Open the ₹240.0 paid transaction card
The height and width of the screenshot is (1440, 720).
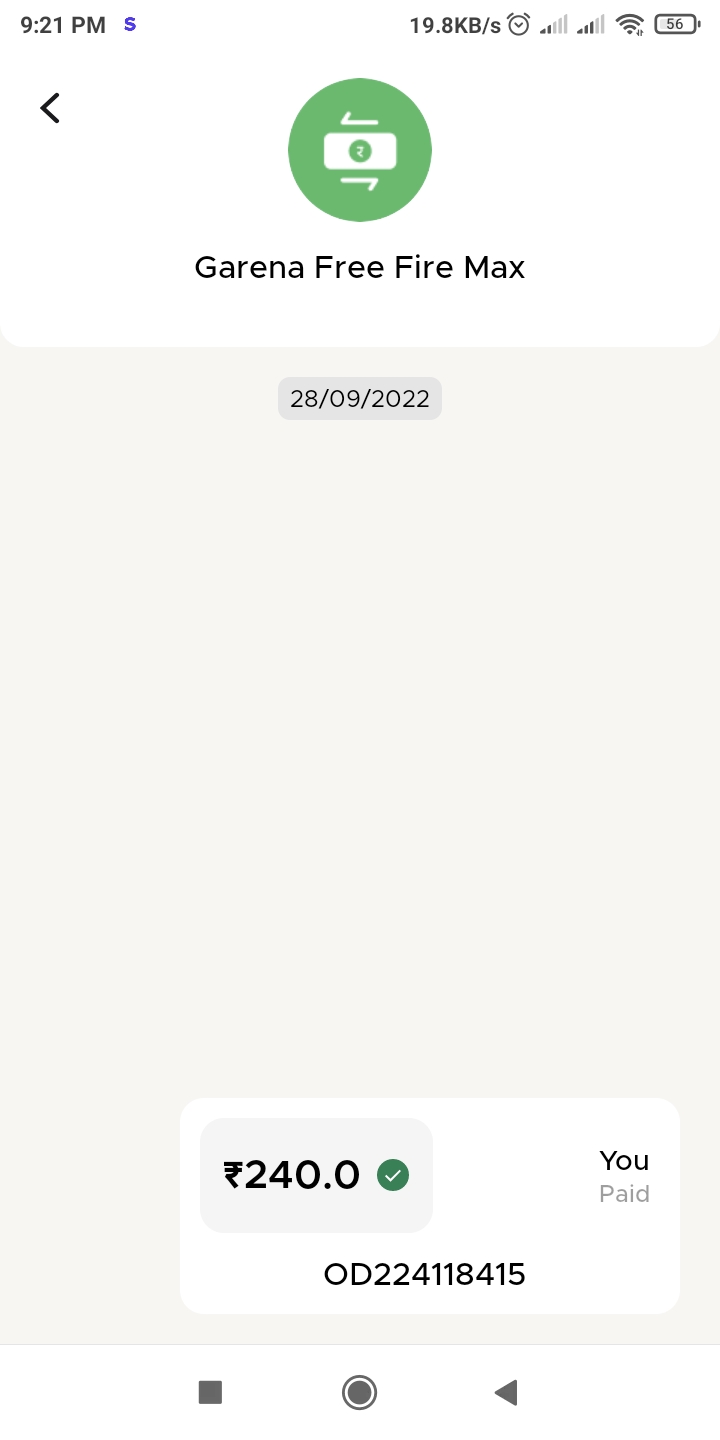pyautogui.click(x=429, y=1205)
